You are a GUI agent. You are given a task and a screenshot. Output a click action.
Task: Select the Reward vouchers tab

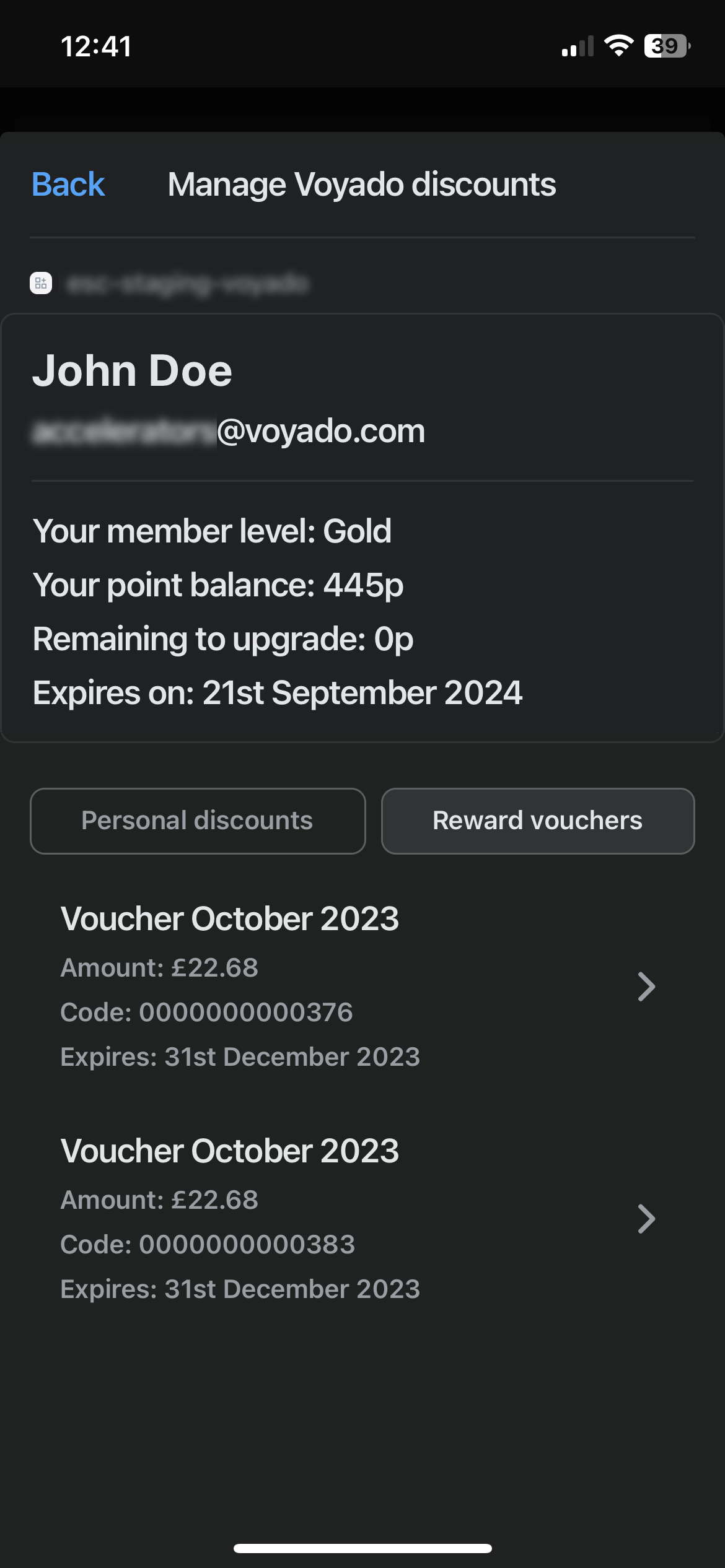(537, 821)
